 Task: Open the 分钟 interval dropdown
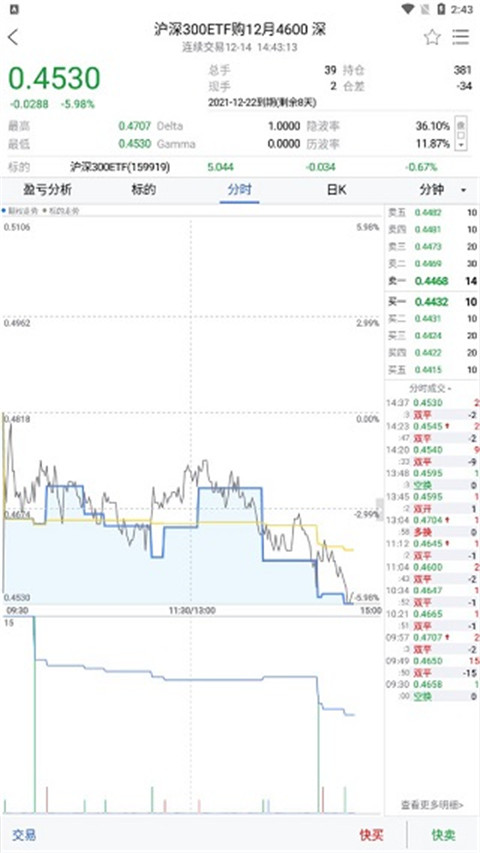tap(442, 190)
